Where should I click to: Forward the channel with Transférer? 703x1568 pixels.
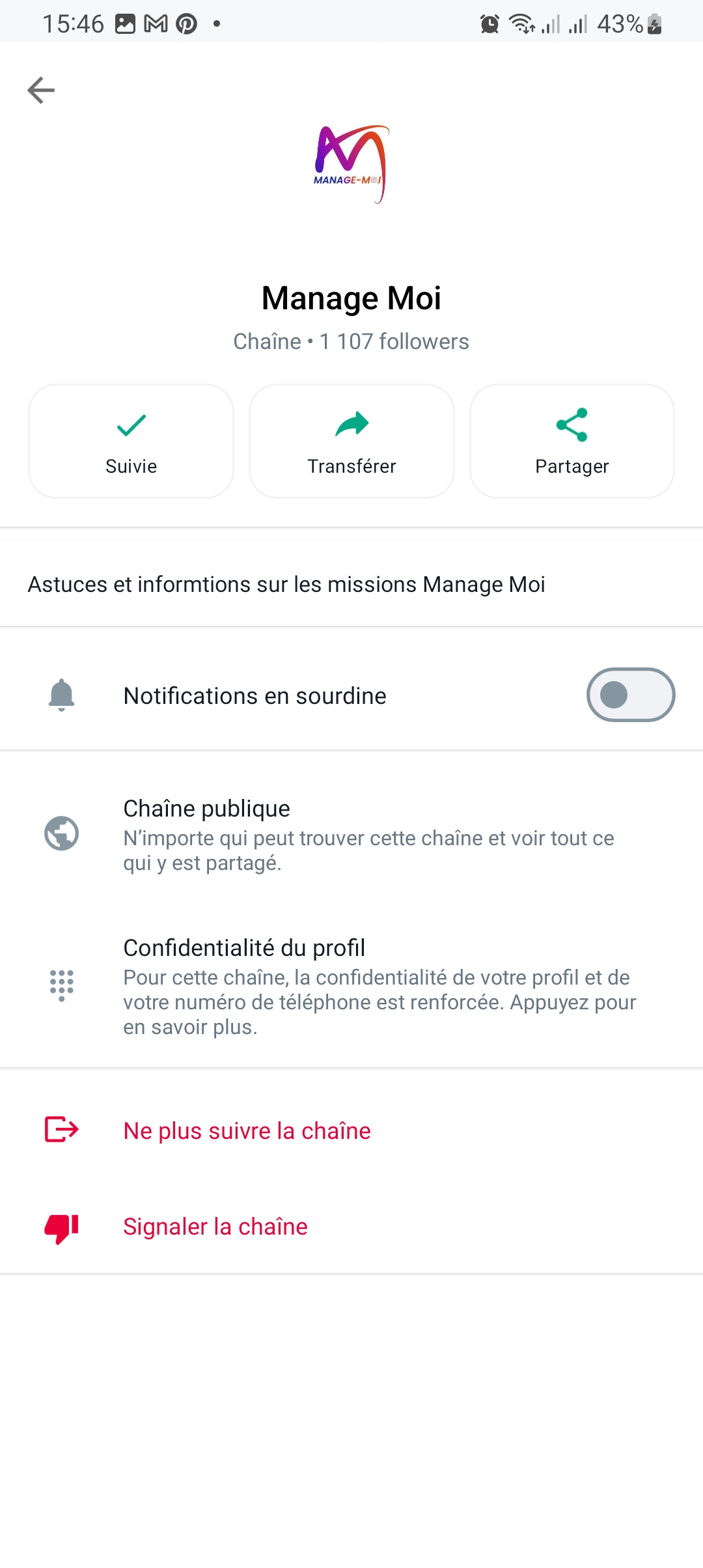click(x=351, y=441)
